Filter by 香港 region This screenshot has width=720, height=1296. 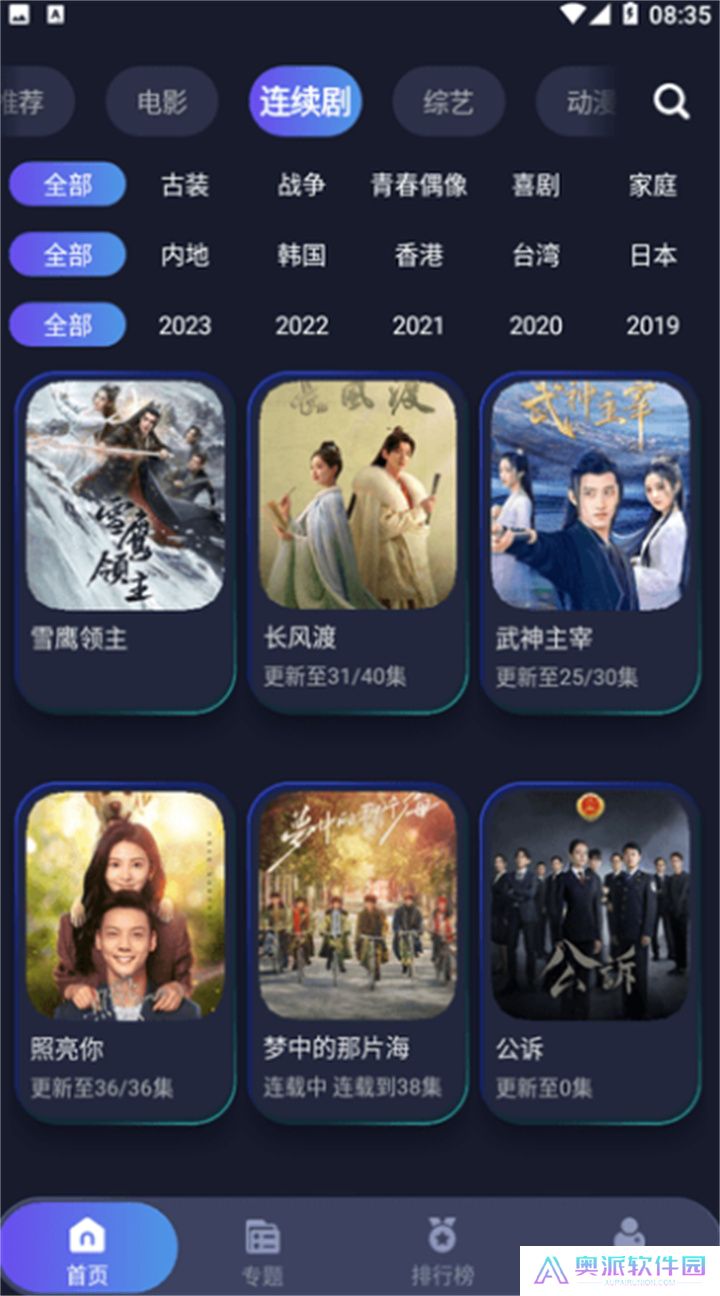tap(418, 256)
